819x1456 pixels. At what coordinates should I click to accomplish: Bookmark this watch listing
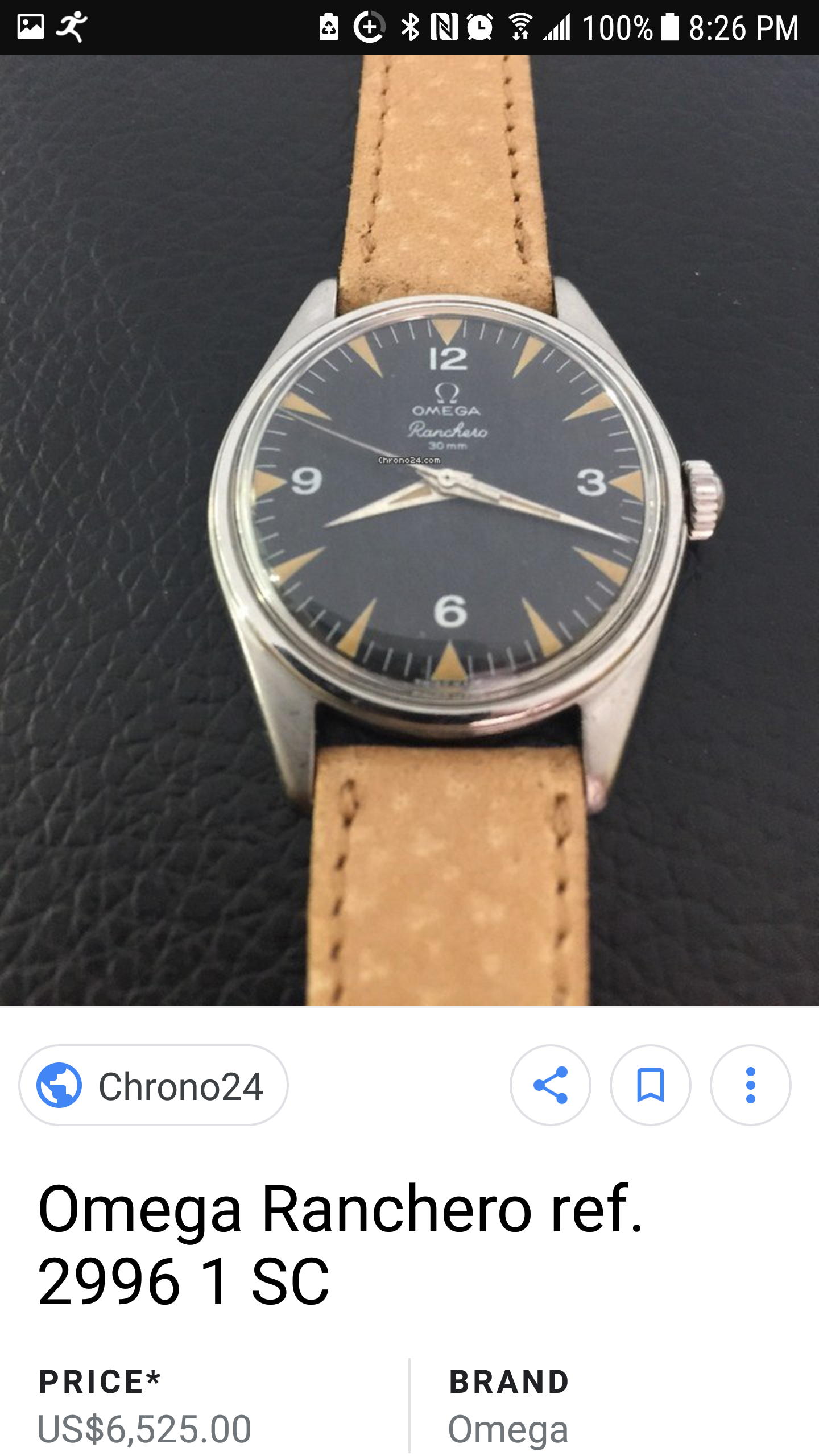pos(650,1085)
